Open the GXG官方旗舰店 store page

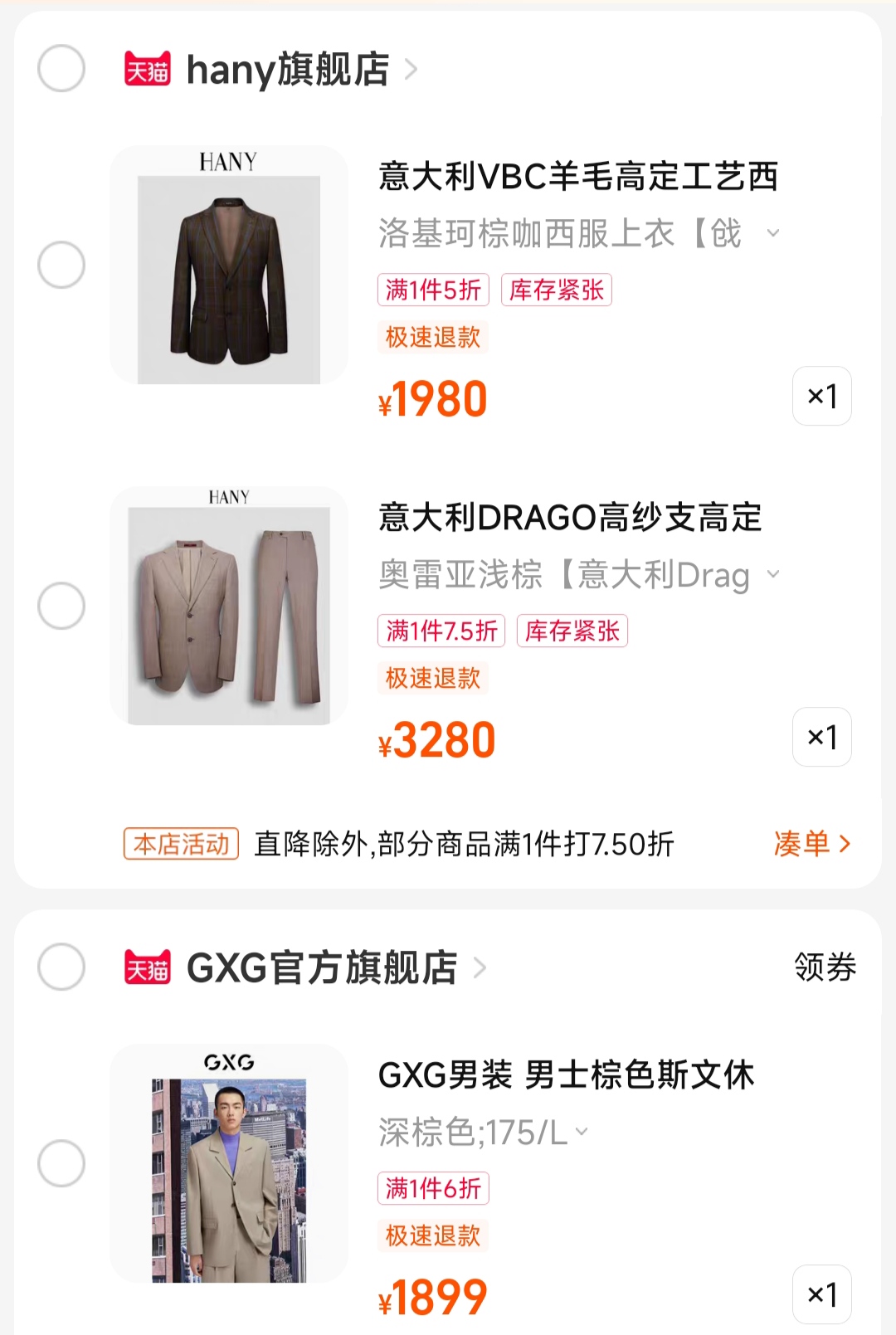[322, 968]
